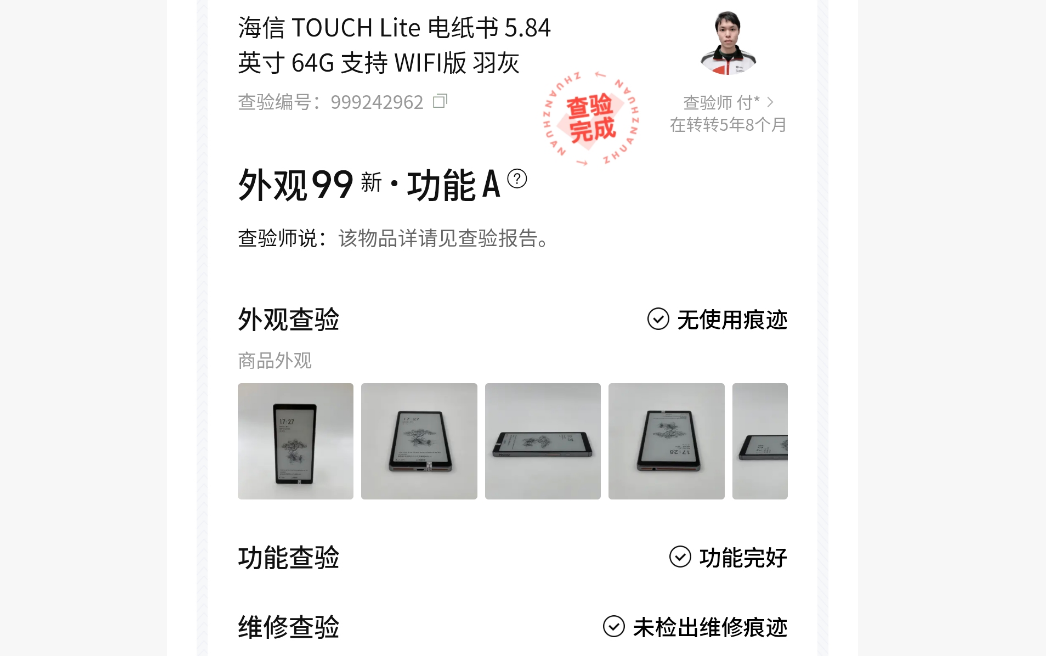Copy the inspection number 999242962
The width and height of the screenshot is (1046, 656).
tap(440, 101)
